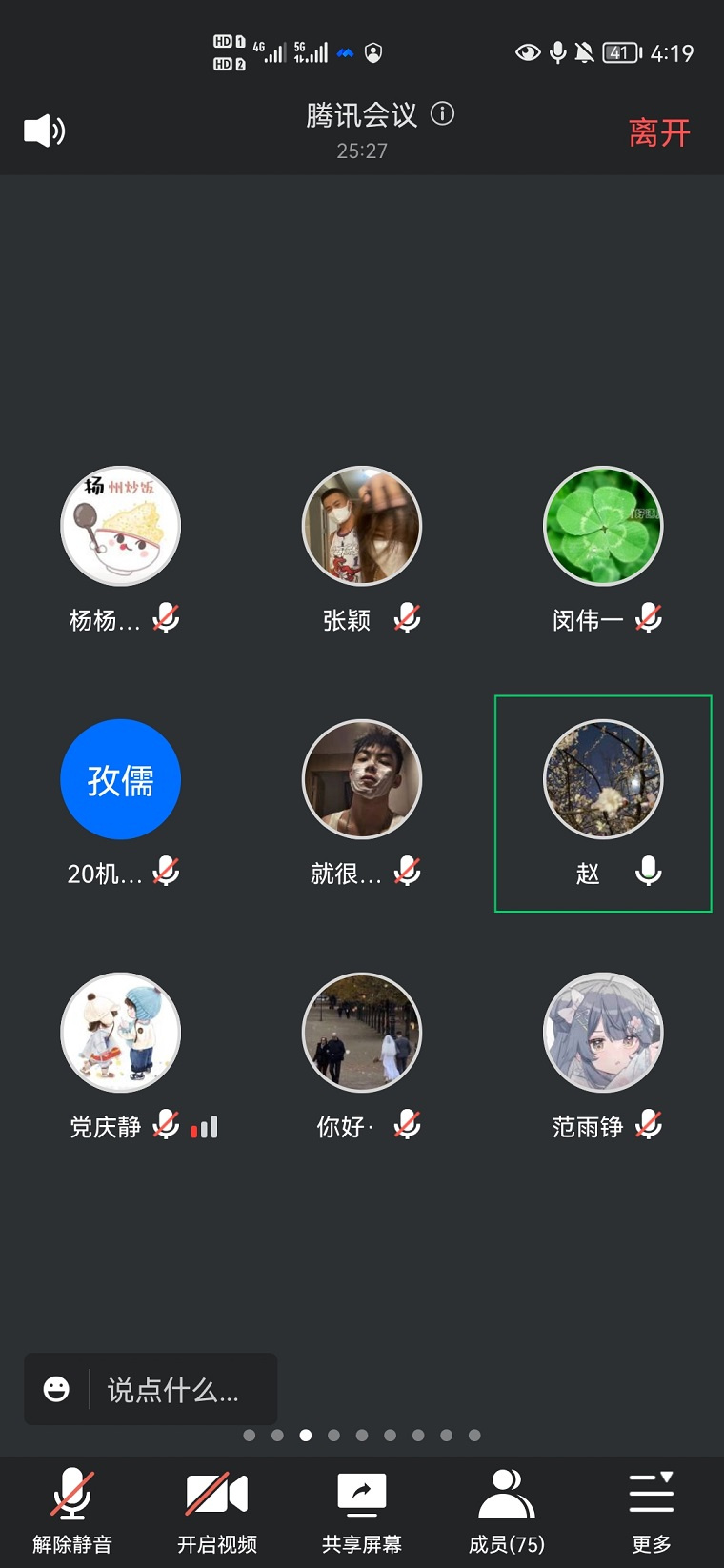Tap the 范雨铮 anime avatar
Viewport: 724px width, 1568px height.
pyautogui.click(x=603, y=1033)
